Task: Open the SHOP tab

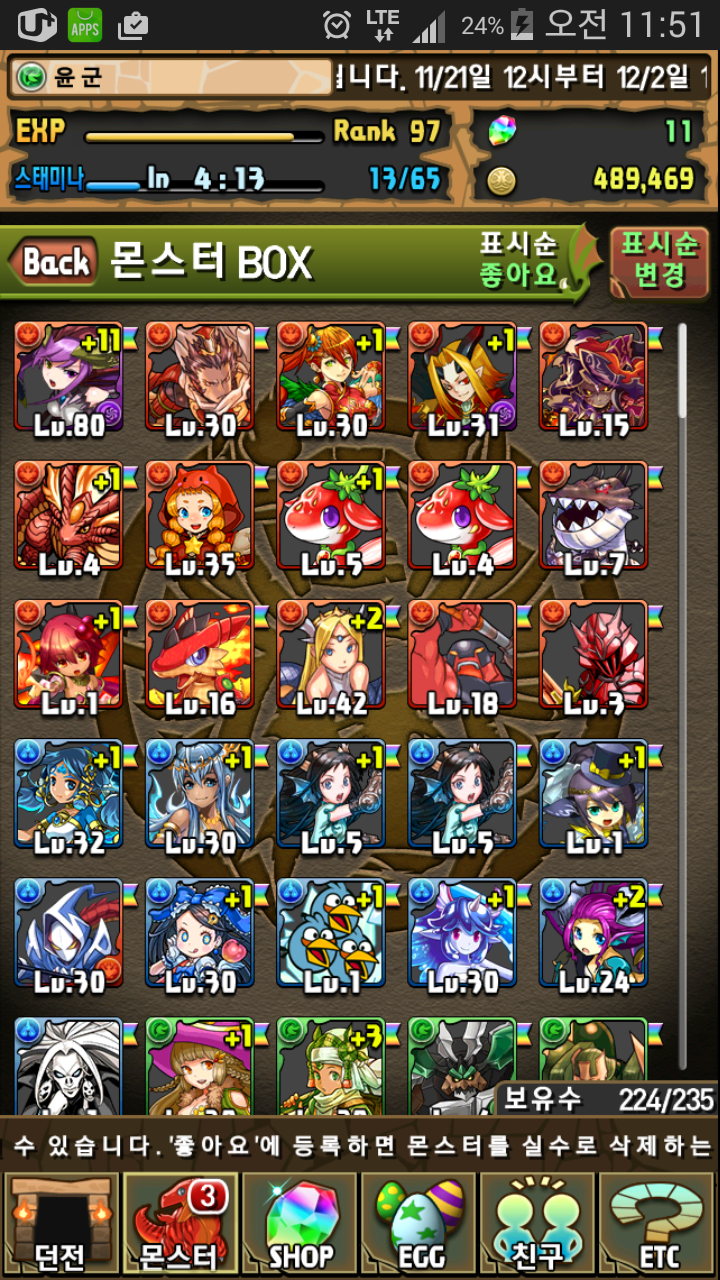Action: pyautogui.click(x=299, y=1224)
